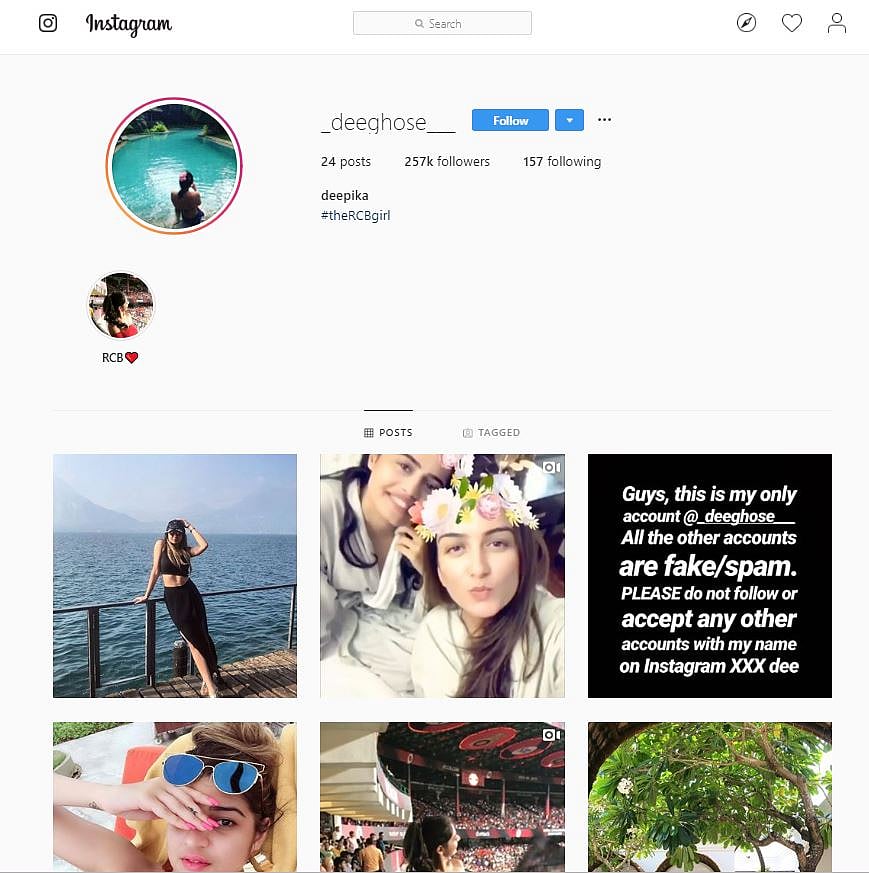
Task: Expand the suggested accounts dropdown arrow
Action: 568,120
